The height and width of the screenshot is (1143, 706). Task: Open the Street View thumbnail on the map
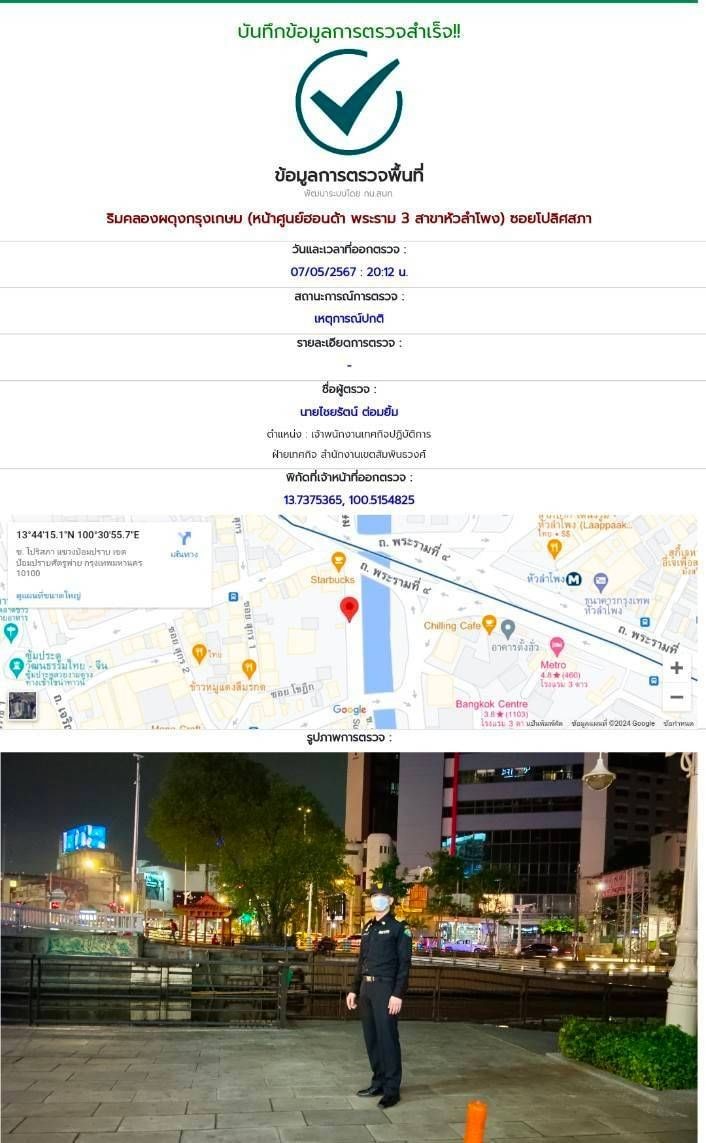pyautogui.click(x=22, y=705)
